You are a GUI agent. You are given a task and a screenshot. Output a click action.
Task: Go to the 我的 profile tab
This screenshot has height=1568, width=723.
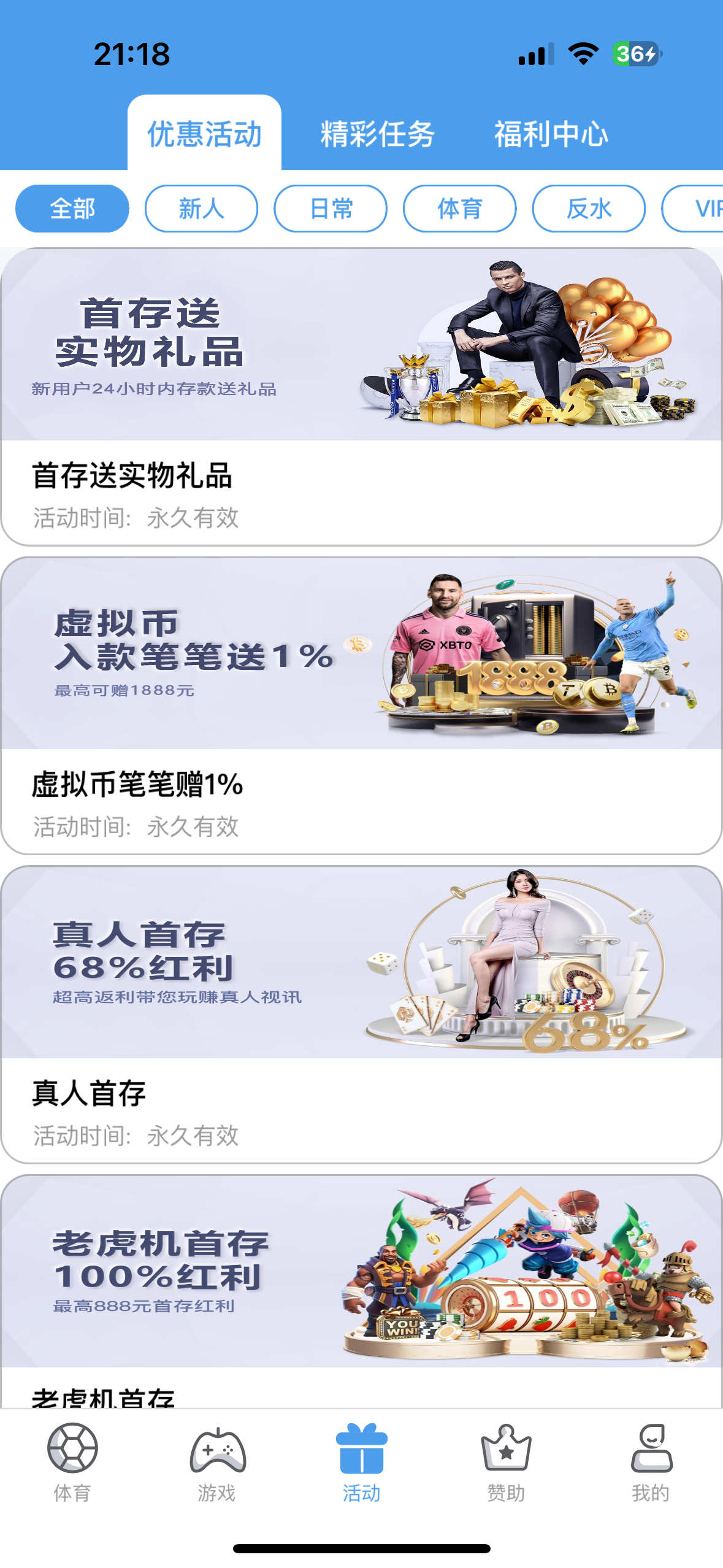(651, 1462)
